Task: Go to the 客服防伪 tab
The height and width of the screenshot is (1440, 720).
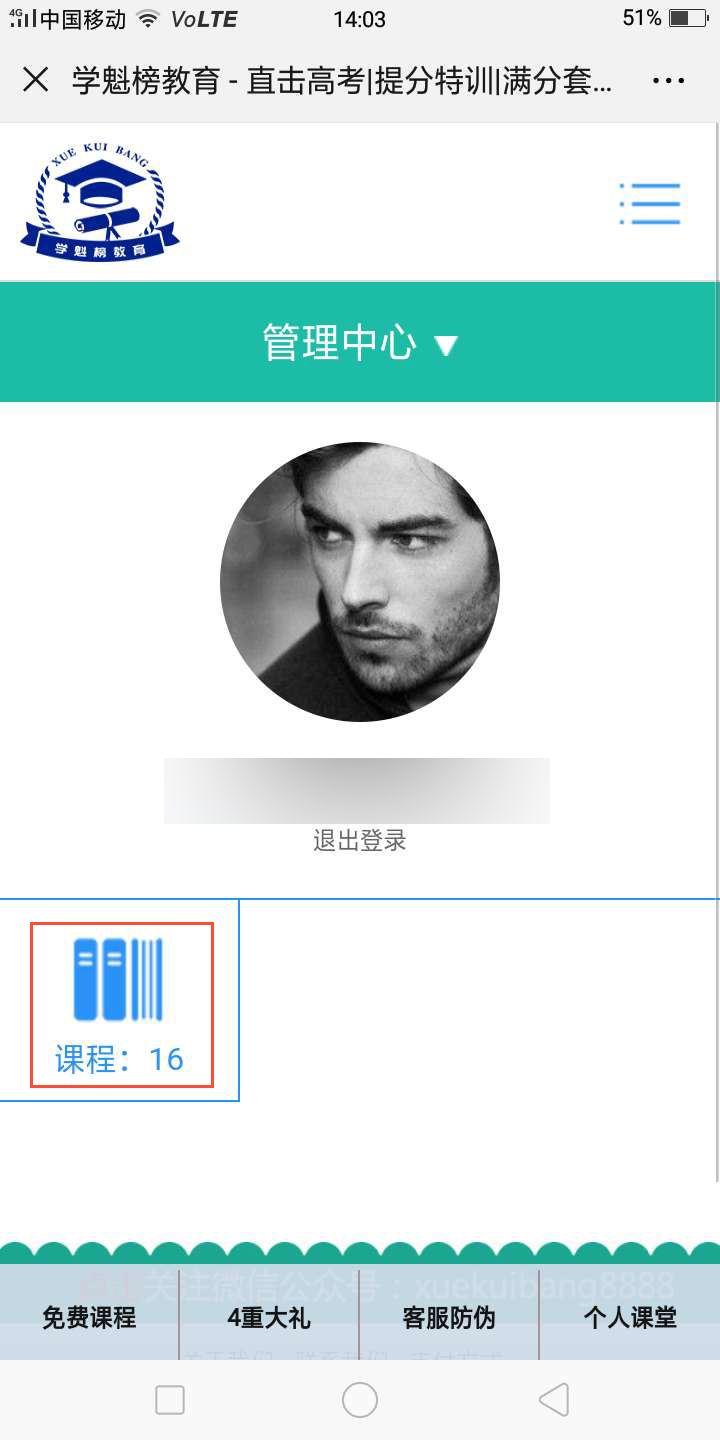Action: pos(449,1318)
